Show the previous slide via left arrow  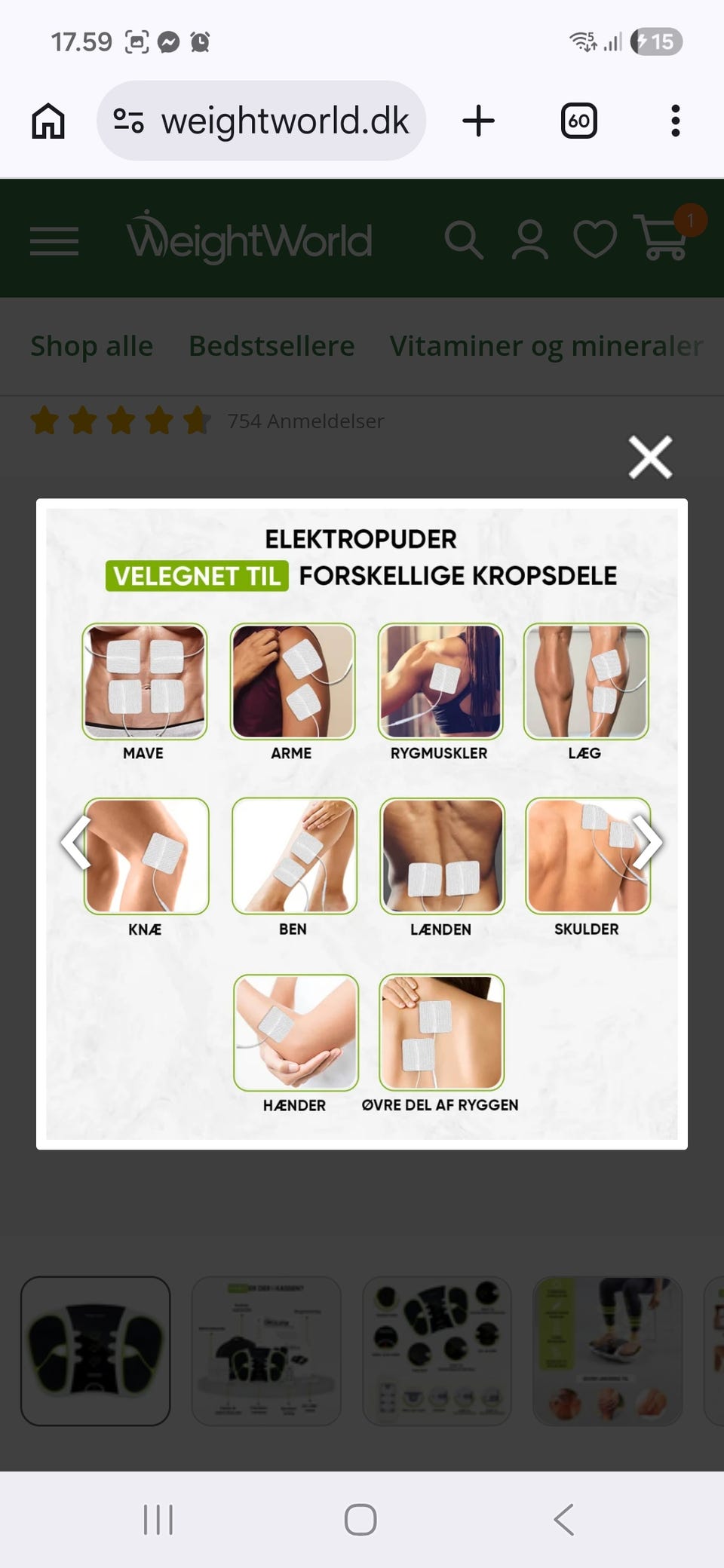[75, 843]
